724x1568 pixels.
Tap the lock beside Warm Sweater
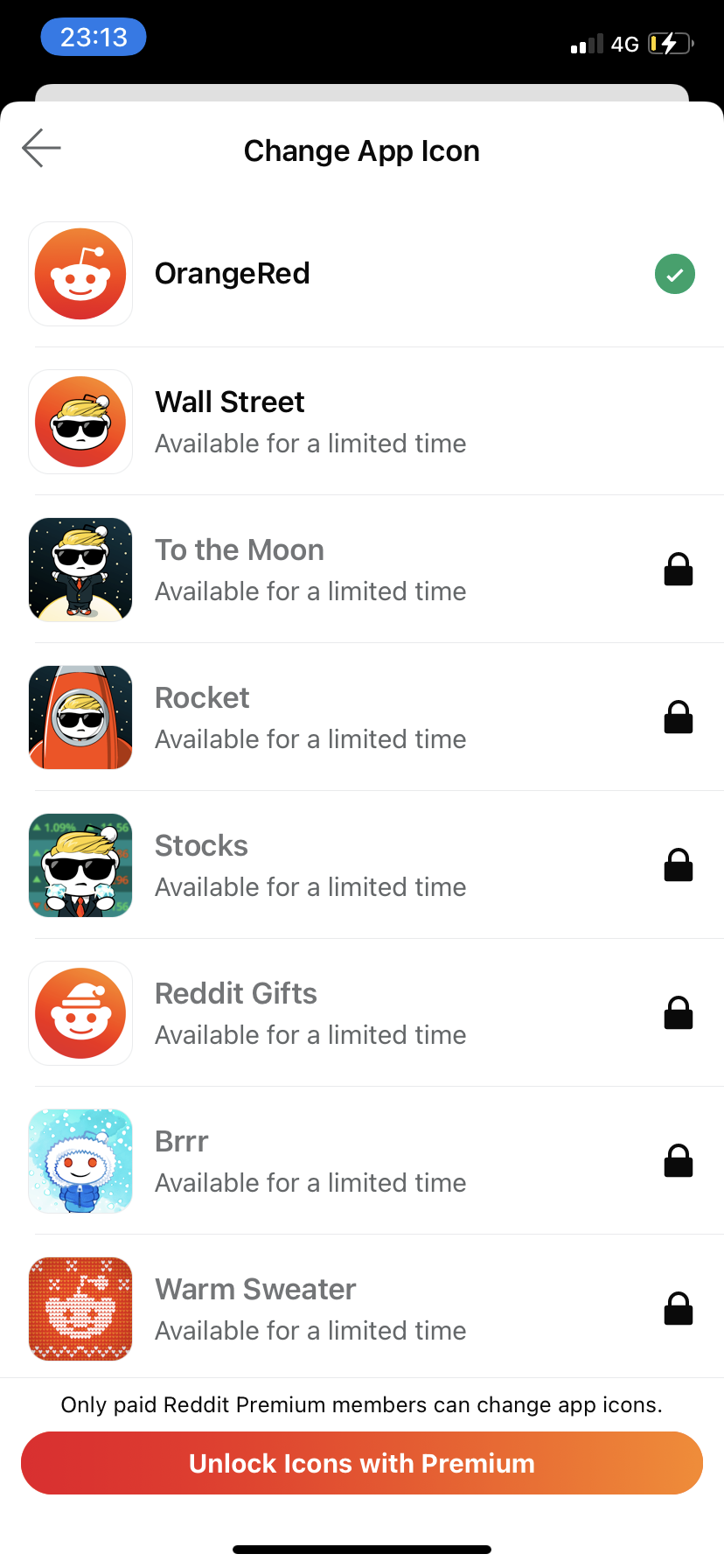tap(678, 1308)
